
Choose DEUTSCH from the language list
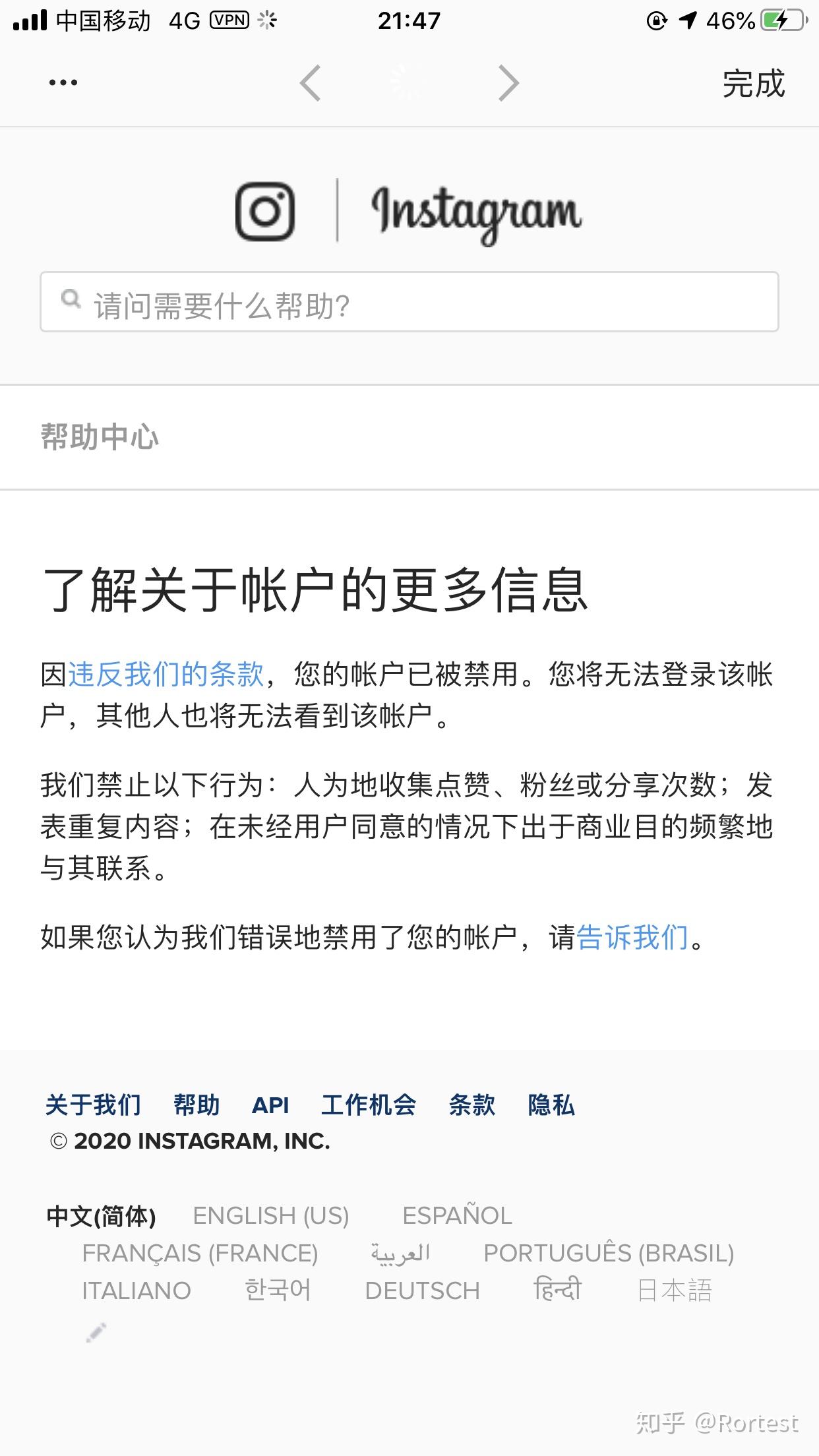click(x=423, y=1290)
